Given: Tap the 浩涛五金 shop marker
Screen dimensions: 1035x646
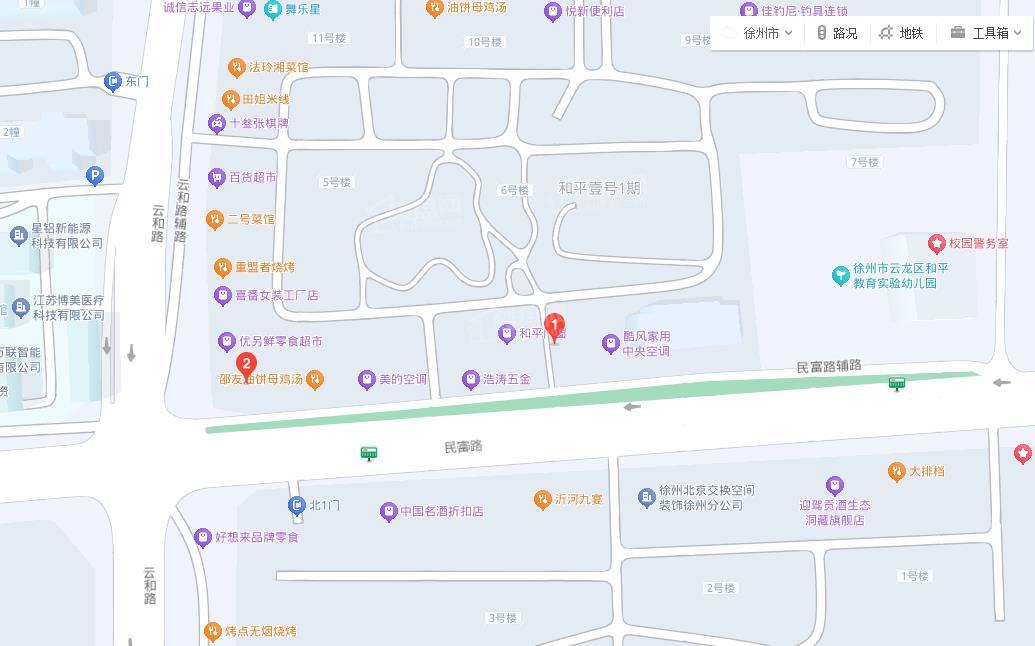Looking at the screenshot, I should [471, 380].
